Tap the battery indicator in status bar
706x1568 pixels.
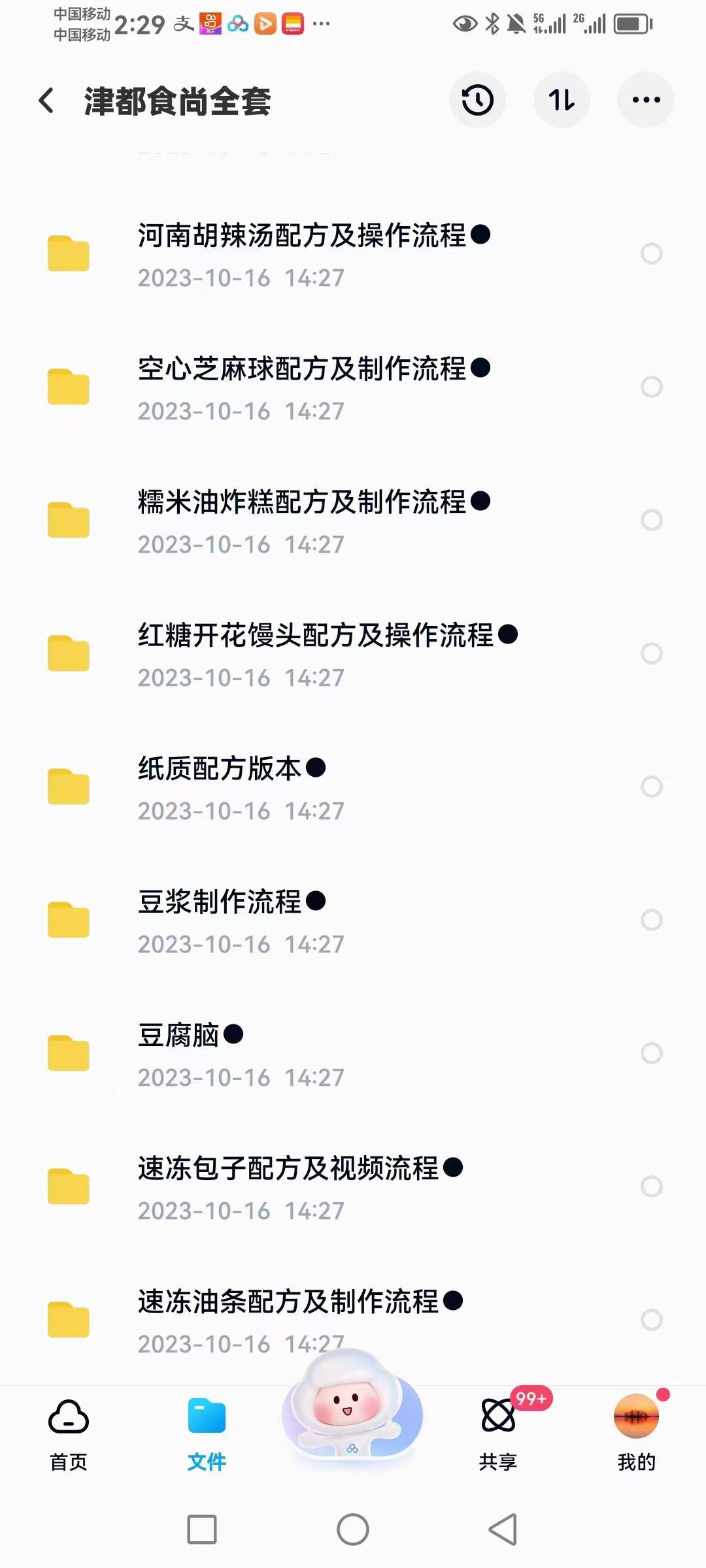tap(632, 24)
